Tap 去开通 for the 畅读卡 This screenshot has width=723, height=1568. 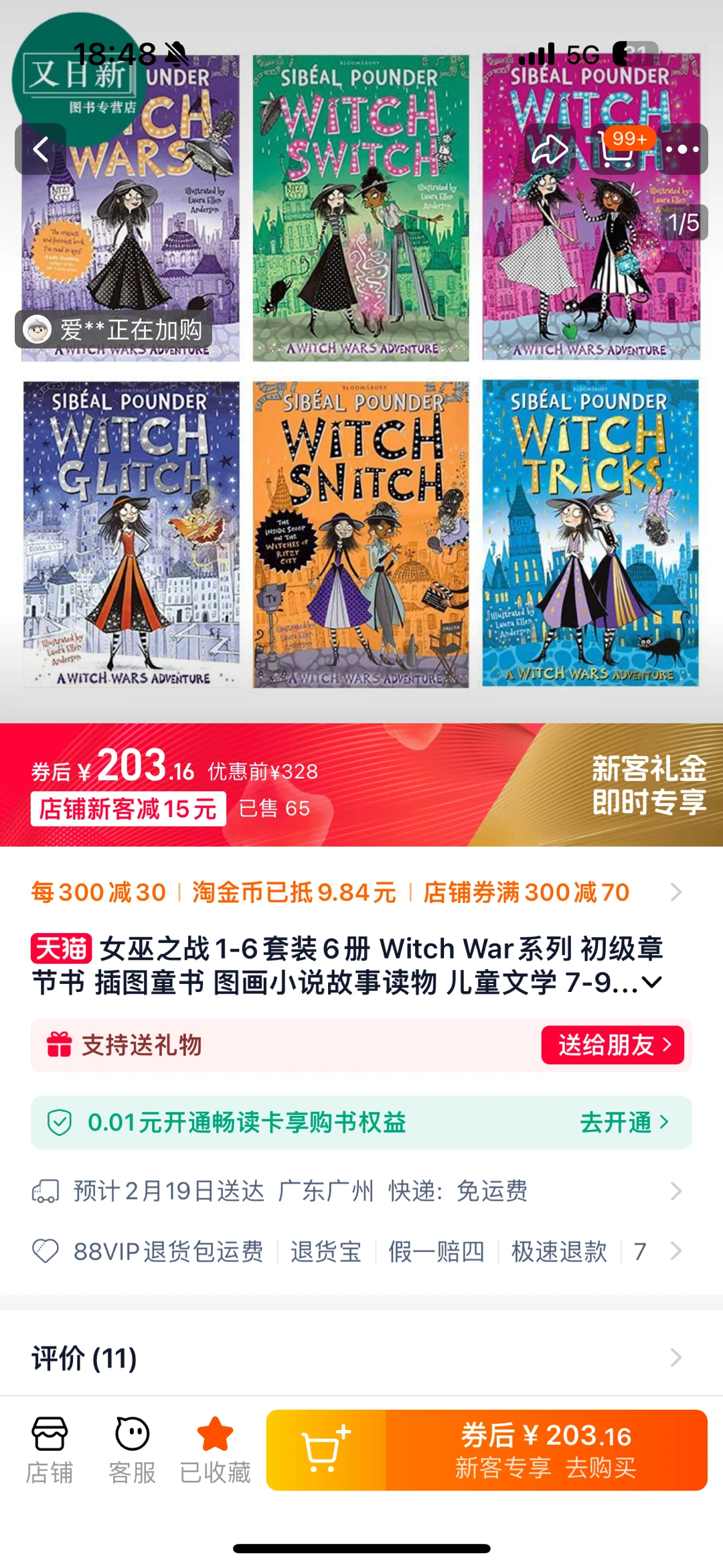(x=624, y=1122)
